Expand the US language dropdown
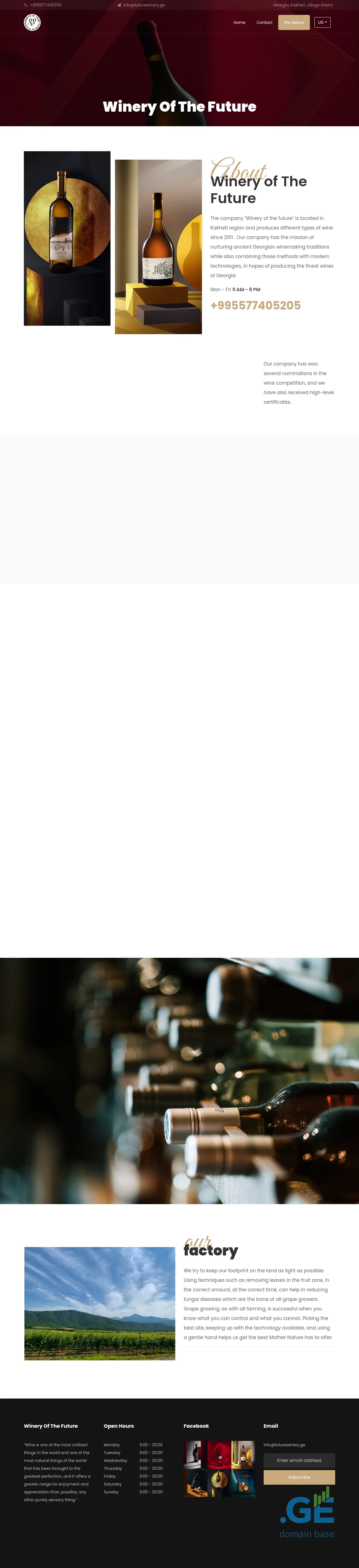This screenshot has height=1568, width=359. [323, 22]
